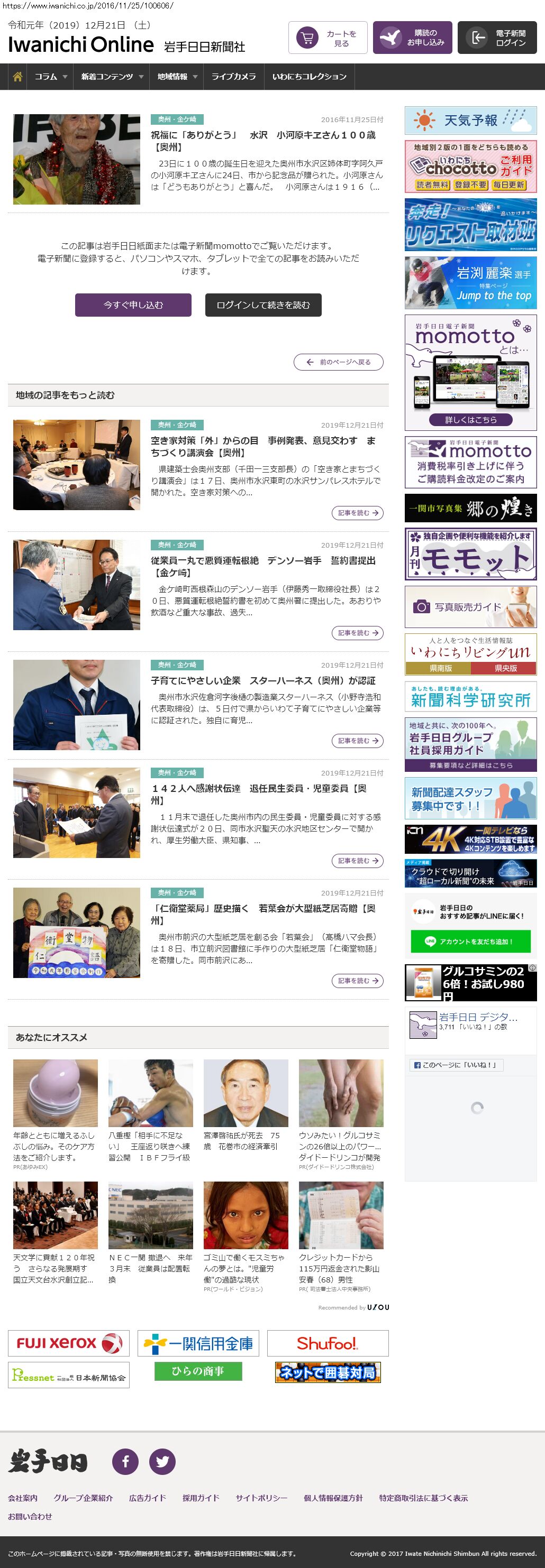The width and height of the screenshot is (545, 1568).
Task: Open 会社案内 footer link
Action: 23,1498
